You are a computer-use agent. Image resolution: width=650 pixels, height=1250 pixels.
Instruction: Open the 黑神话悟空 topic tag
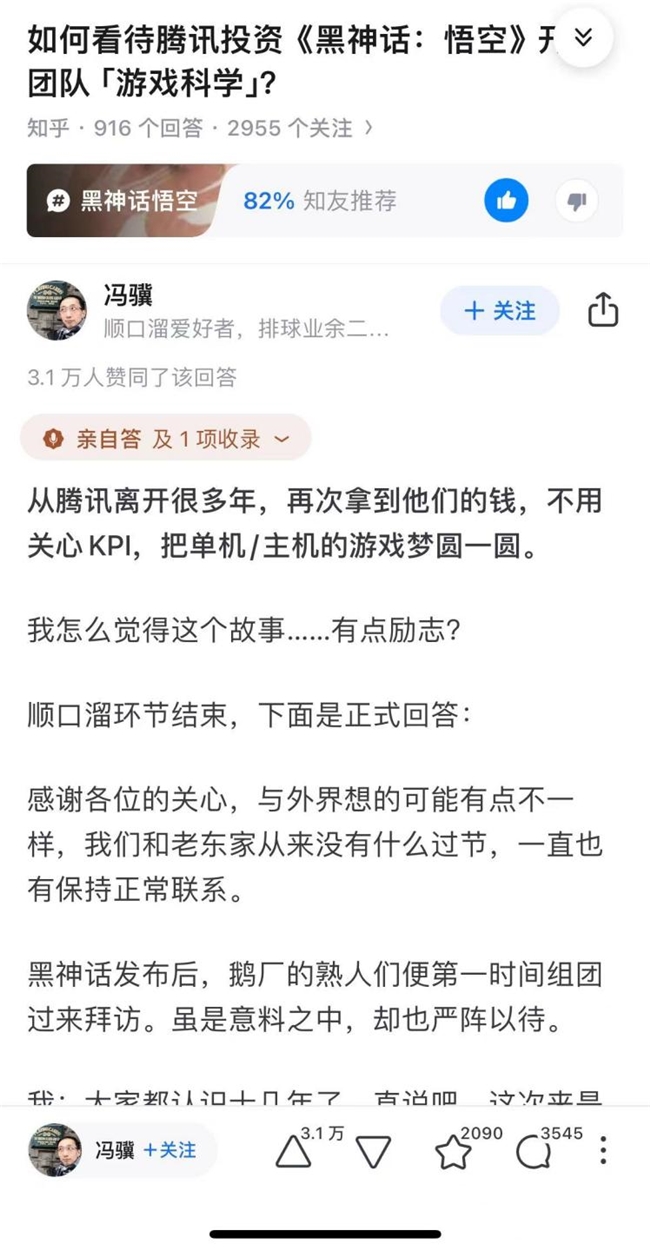click(126, 200)
